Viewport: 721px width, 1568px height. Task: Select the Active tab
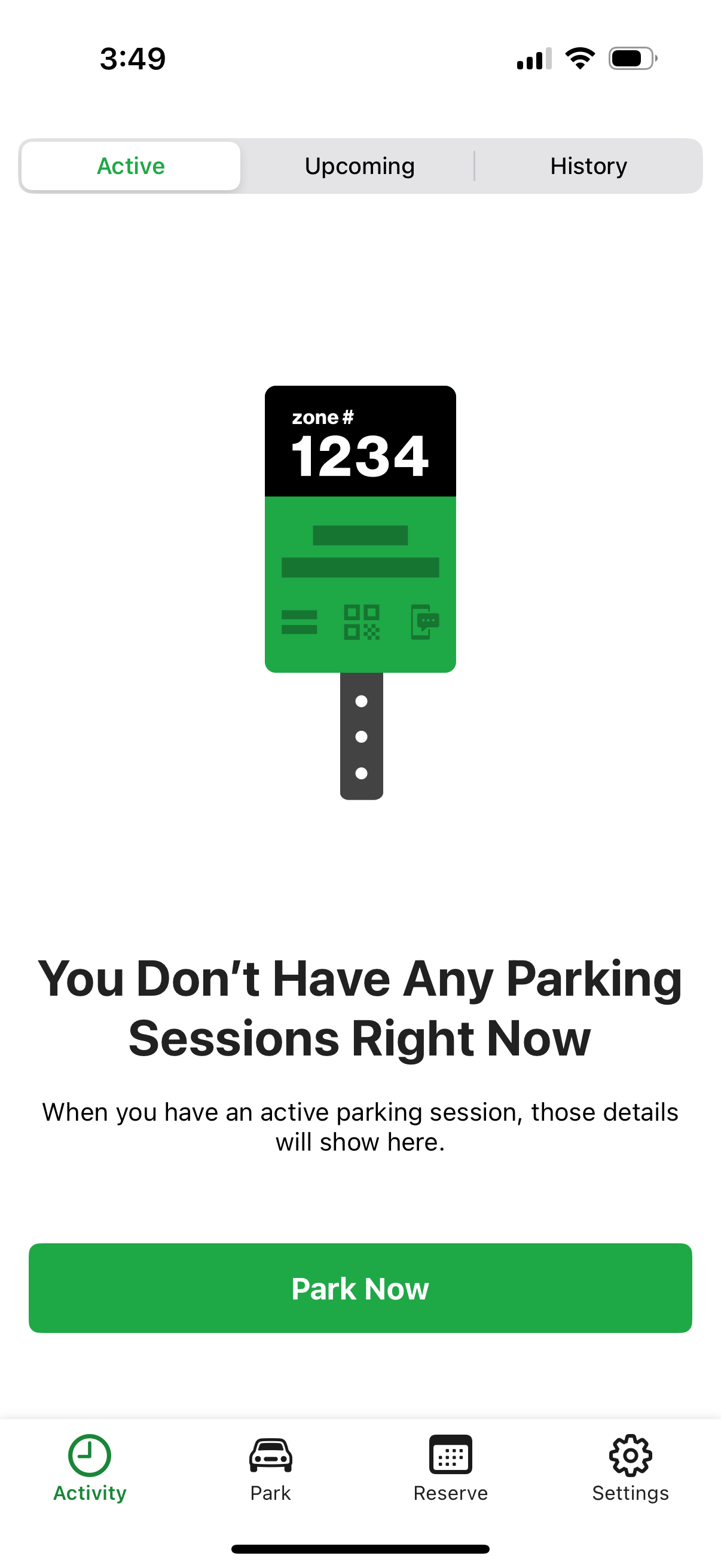pos(130,166)
